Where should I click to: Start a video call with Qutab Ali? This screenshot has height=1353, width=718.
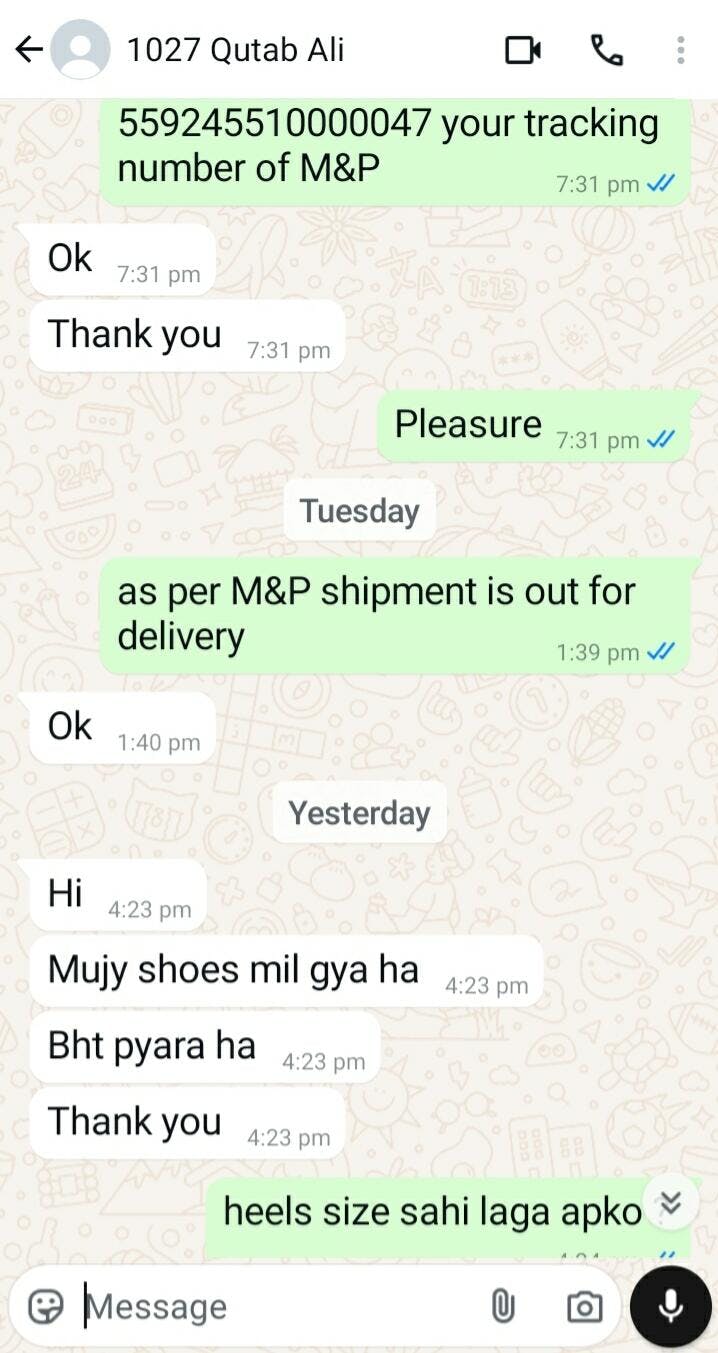[x=522, y=49]
